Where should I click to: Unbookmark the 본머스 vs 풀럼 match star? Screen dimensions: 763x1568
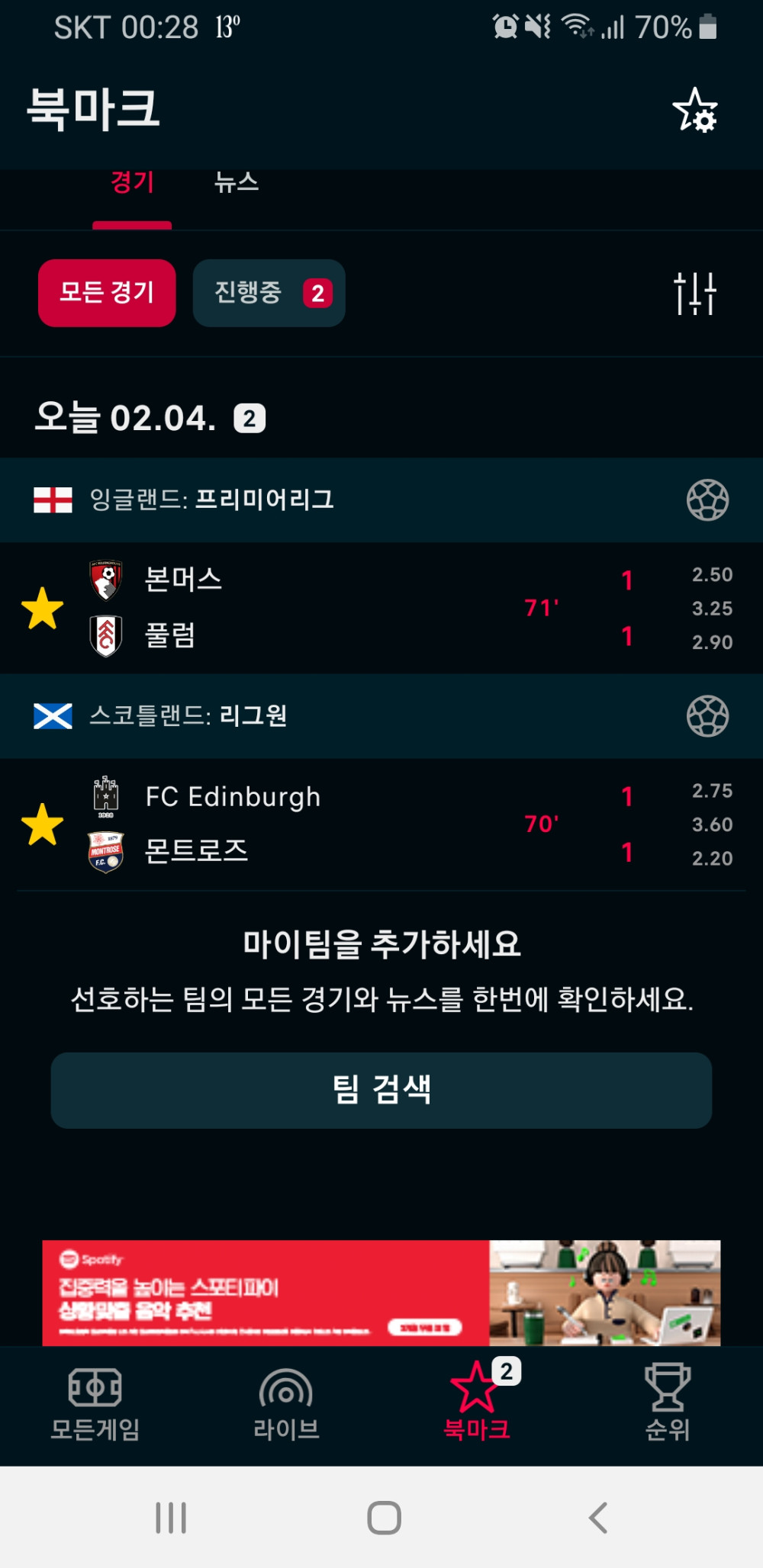pyautogui.click(x=42, y=609)
